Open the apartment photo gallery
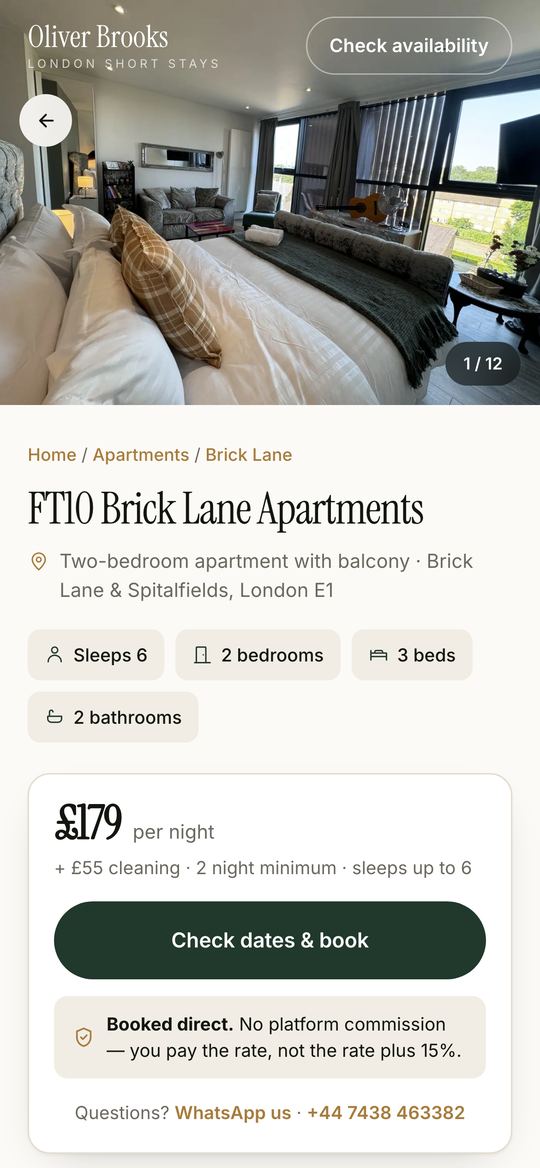 [270, 223]
